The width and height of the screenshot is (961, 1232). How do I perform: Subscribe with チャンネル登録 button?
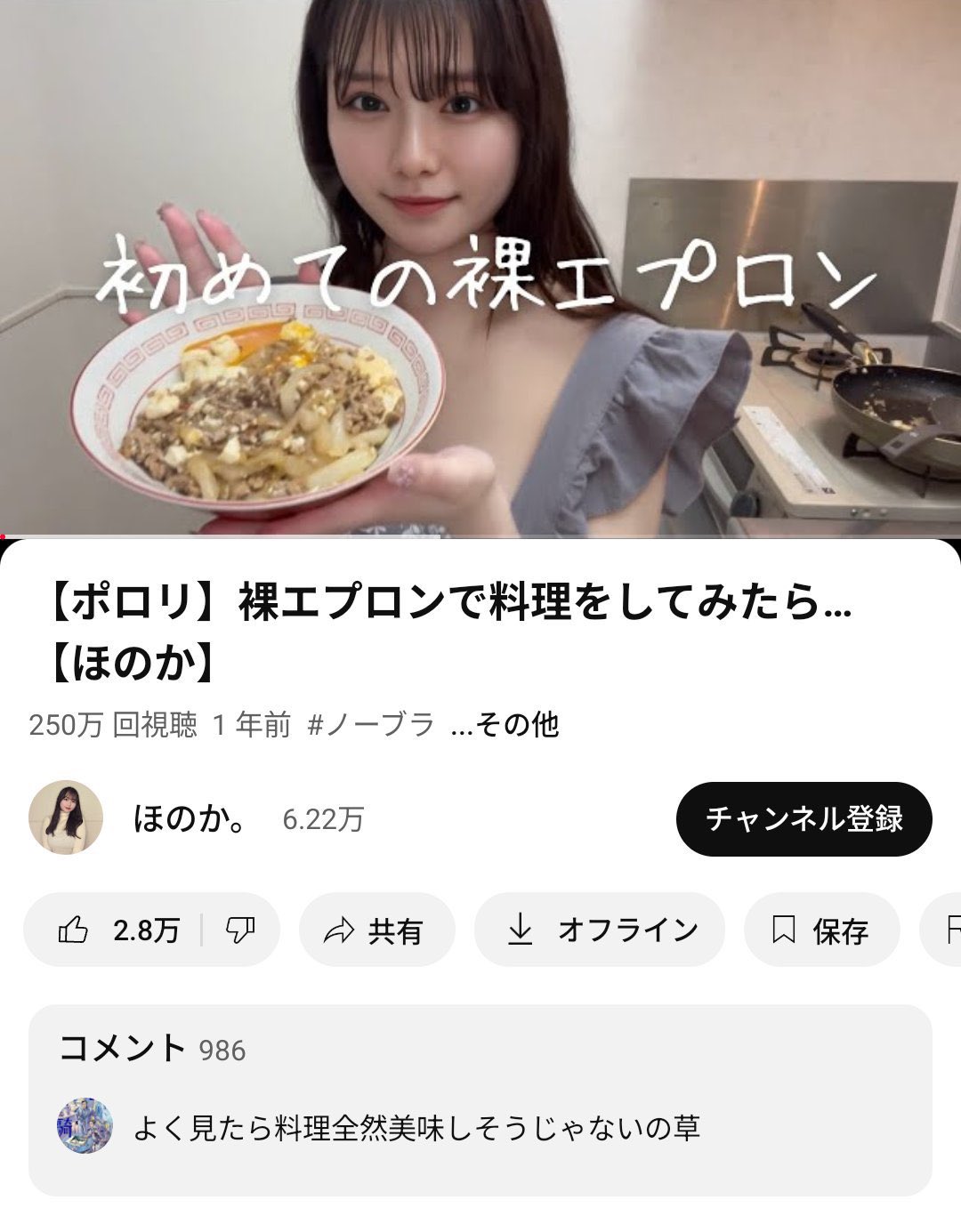pos(804,818)
